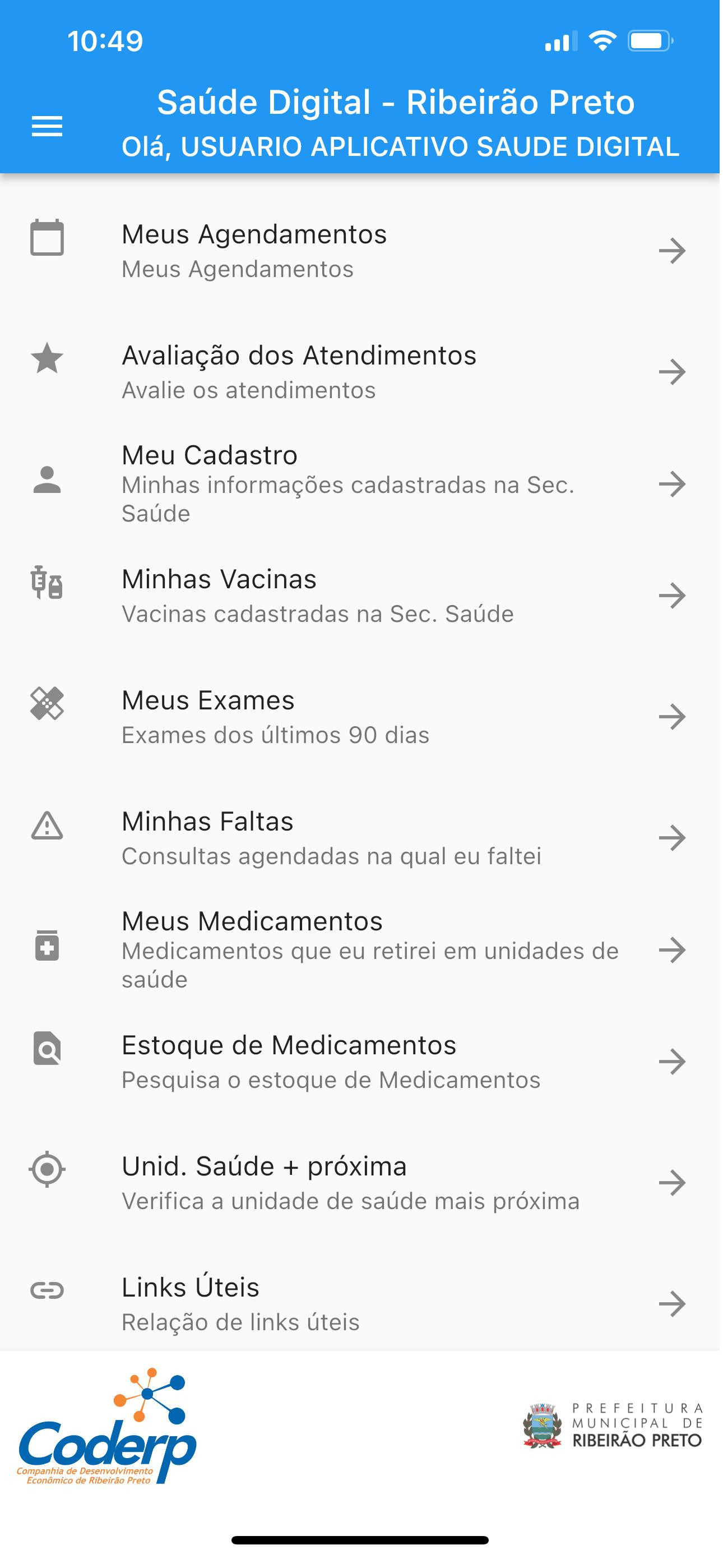View Minhas Vacinas
Viewport: 723px width, 1568px height.
point(361,596)
